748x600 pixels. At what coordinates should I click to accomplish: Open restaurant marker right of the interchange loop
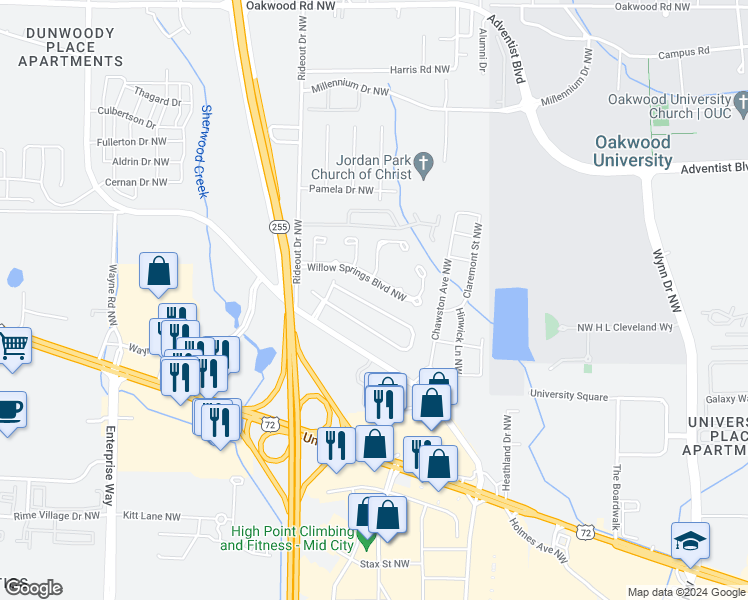tap(336, 449)
